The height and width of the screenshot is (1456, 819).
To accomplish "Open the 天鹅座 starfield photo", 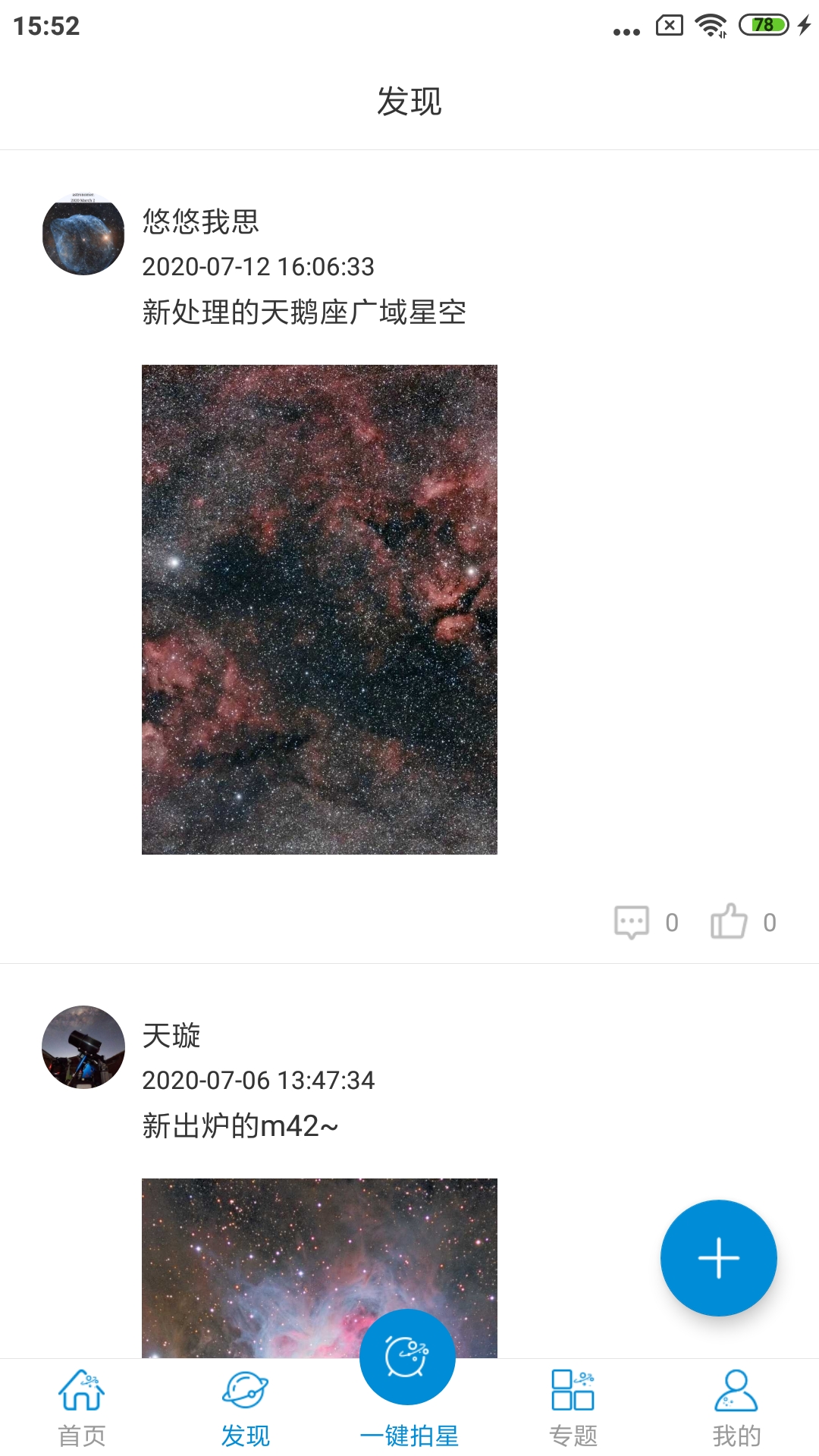I will [319, 609].
